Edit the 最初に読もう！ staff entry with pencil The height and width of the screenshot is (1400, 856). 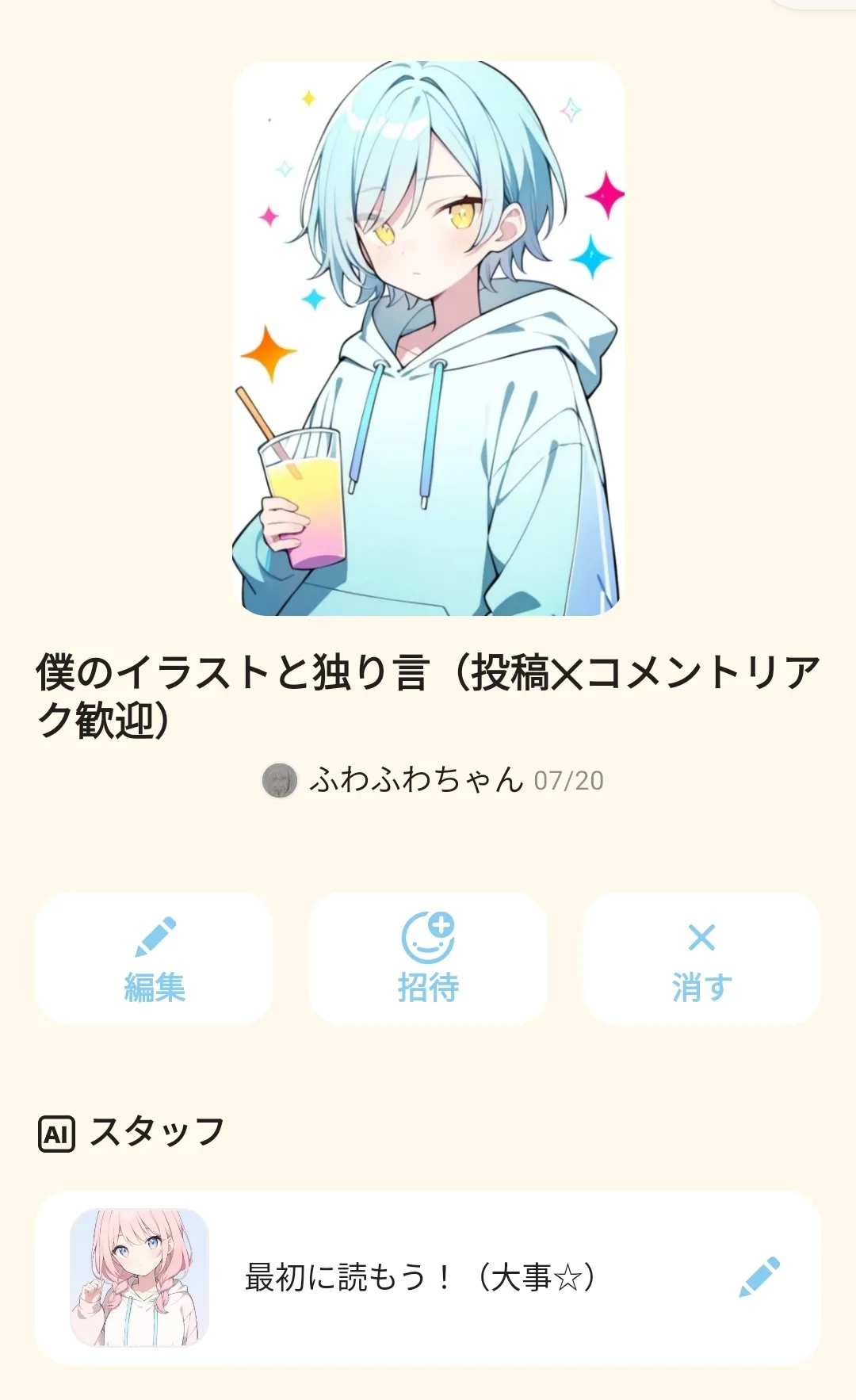click(x=759, y=1277)
